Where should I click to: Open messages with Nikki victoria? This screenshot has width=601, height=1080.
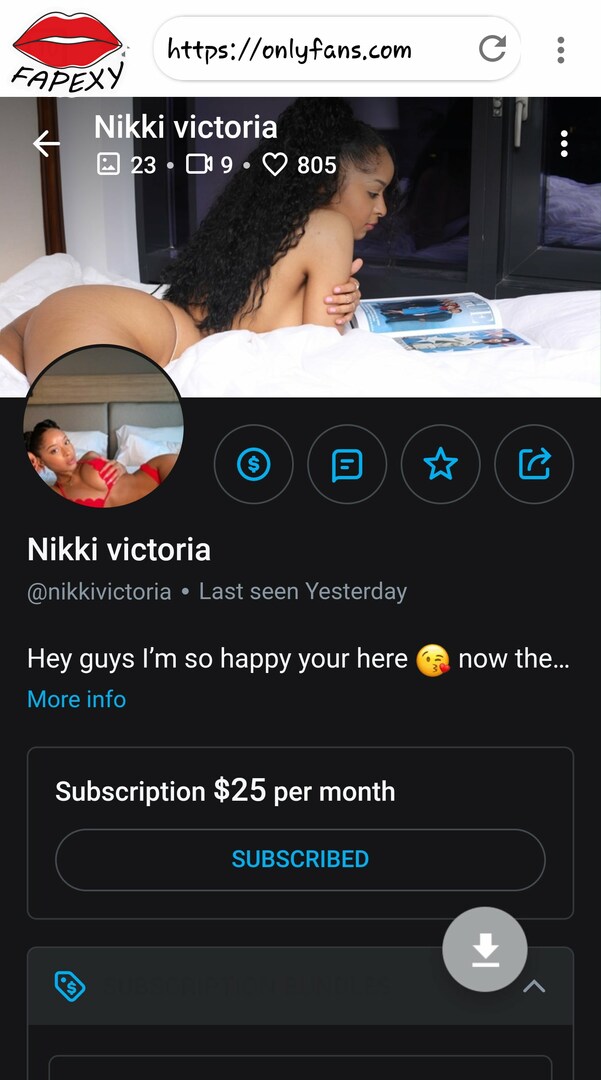[x=347, y=464]
